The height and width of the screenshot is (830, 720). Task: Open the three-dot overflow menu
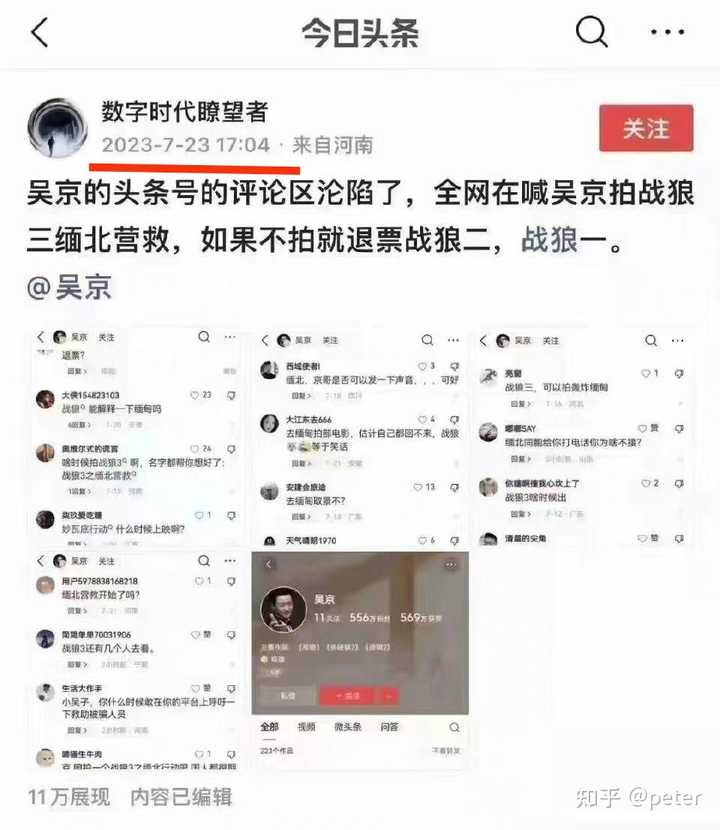point(667,32)
